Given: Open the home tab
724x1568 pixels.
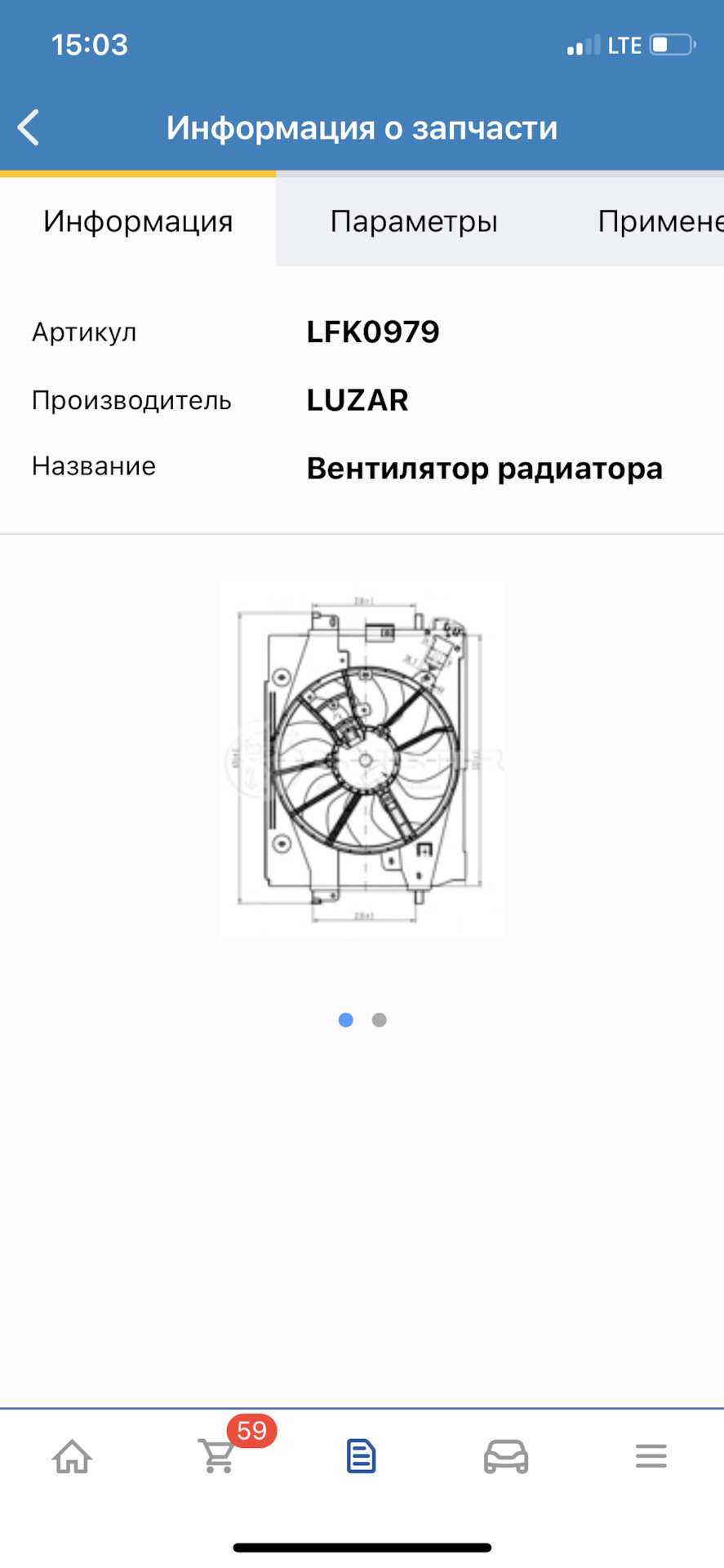Looking at the screenshot, I should tap(72, 1456).
